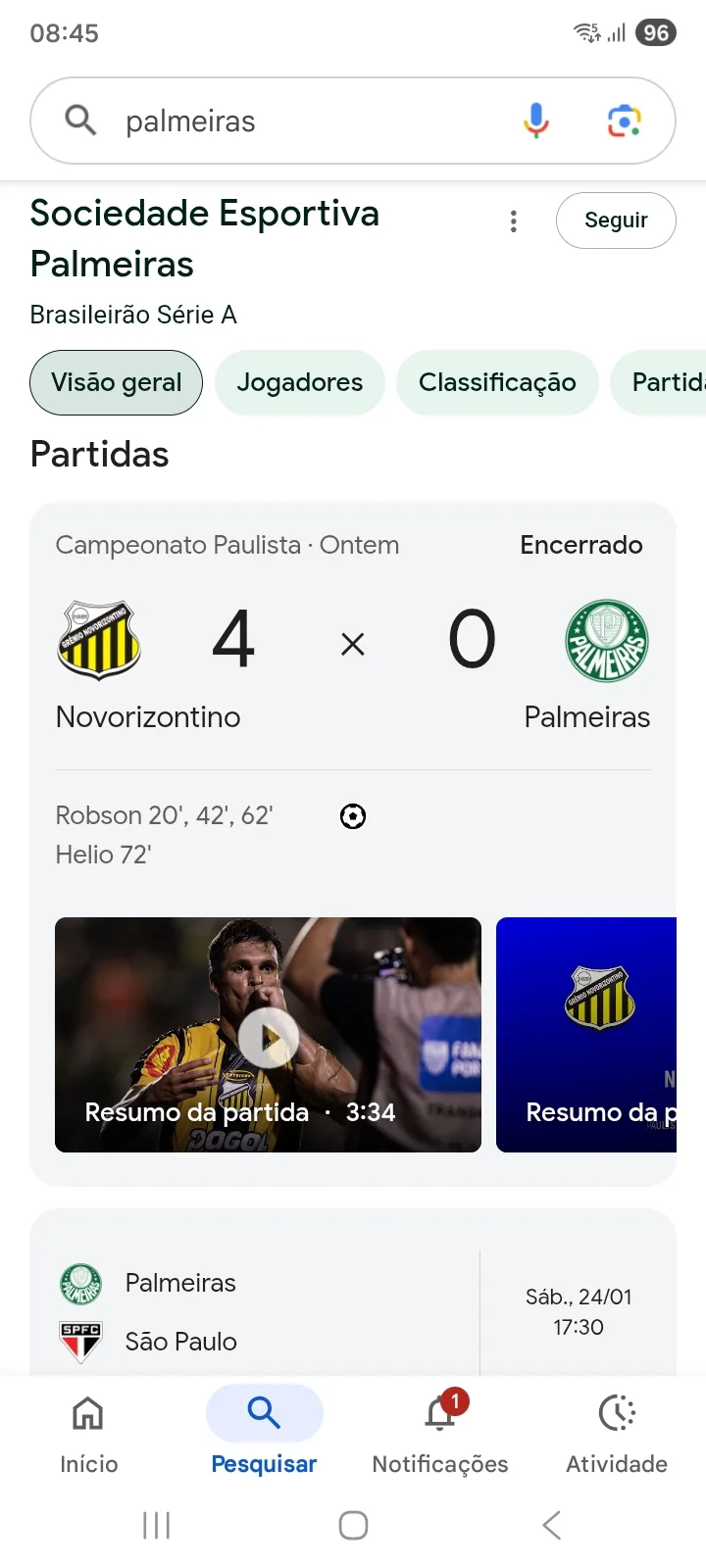The width and height of the screenshot is (706, 1568).
Task: Switch to the Jogadores chip
Action: point(299,383)
